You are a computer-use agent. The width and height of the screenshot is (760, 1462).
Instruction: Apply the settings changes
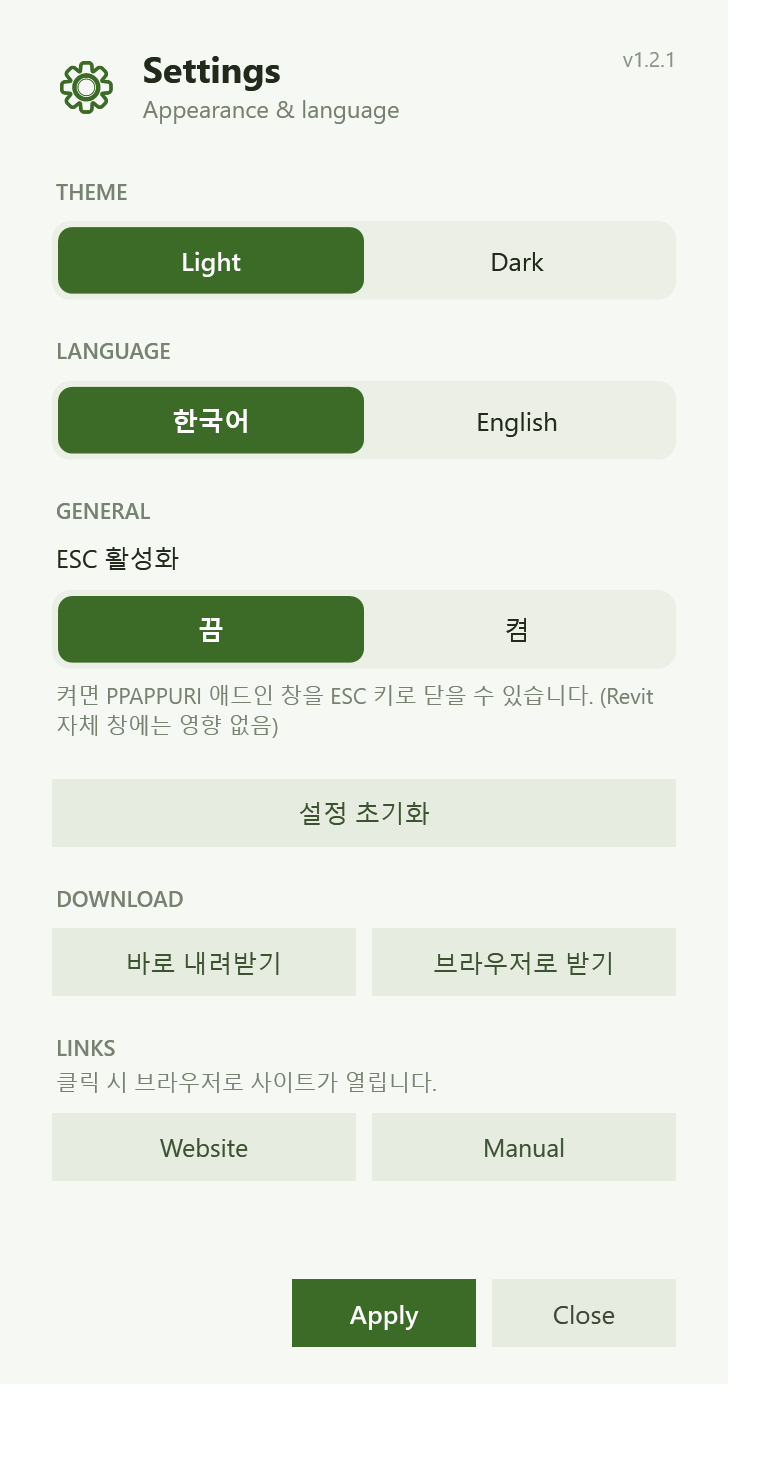click(384, 1314)
